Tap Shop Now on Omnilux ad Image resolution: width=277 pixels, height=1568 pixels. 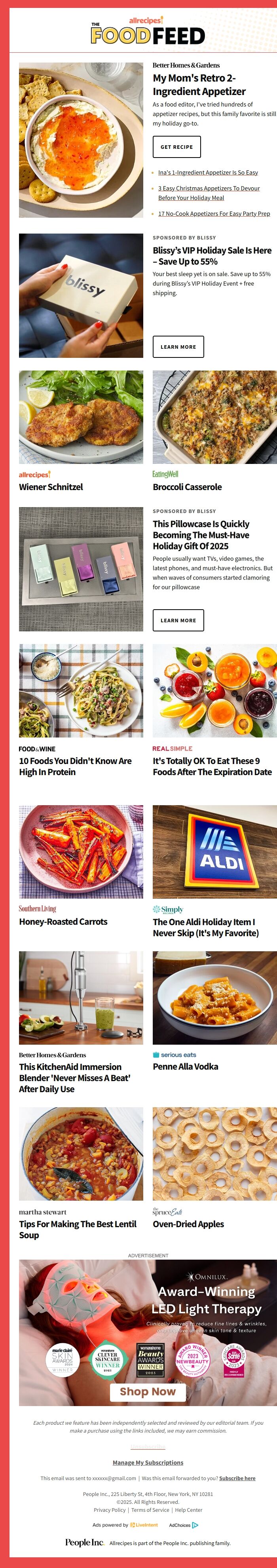147,1391
